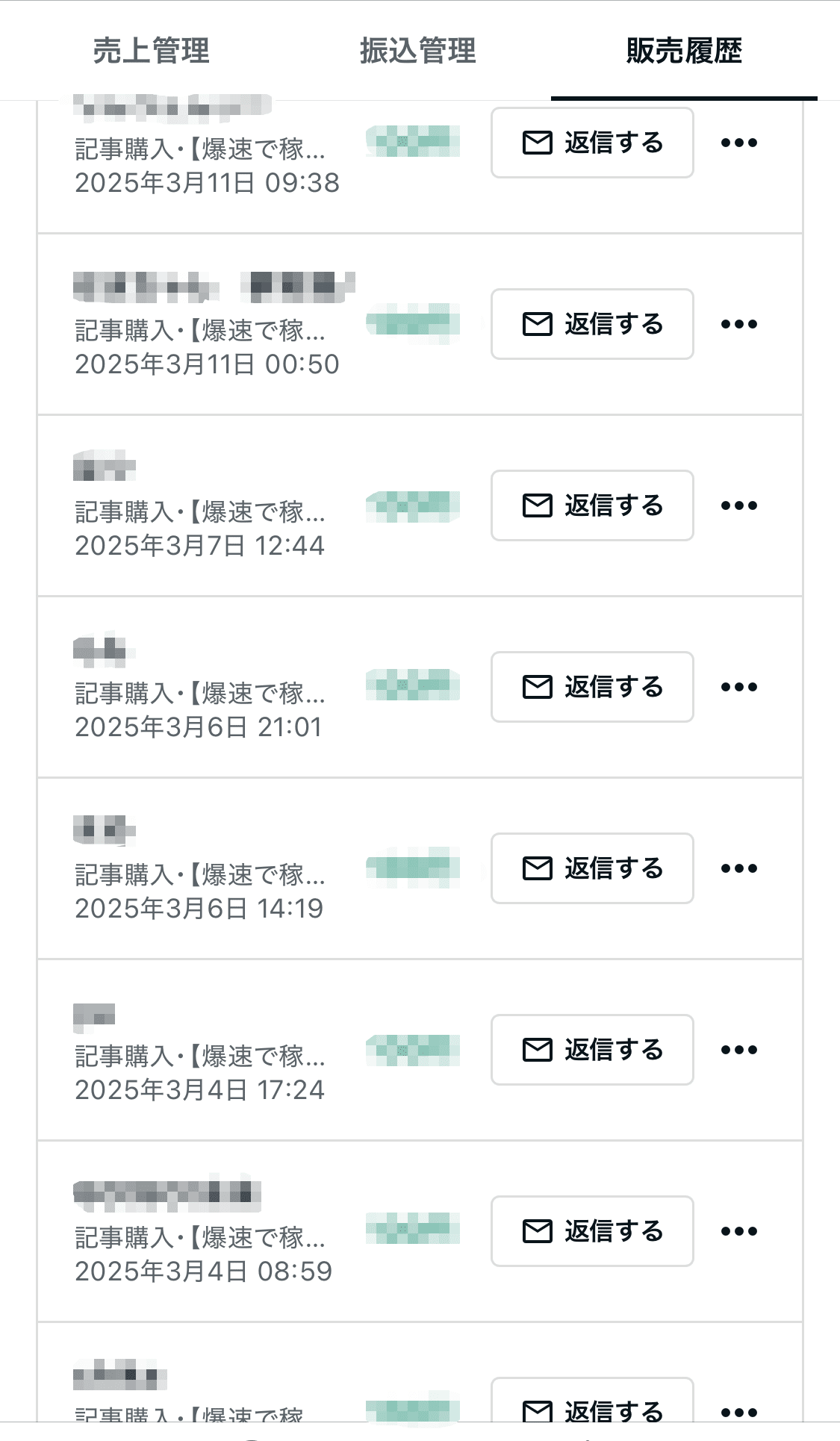Reply to the March 7 12:44 purchase
The image size is (840, 1441).
point(592,505)
